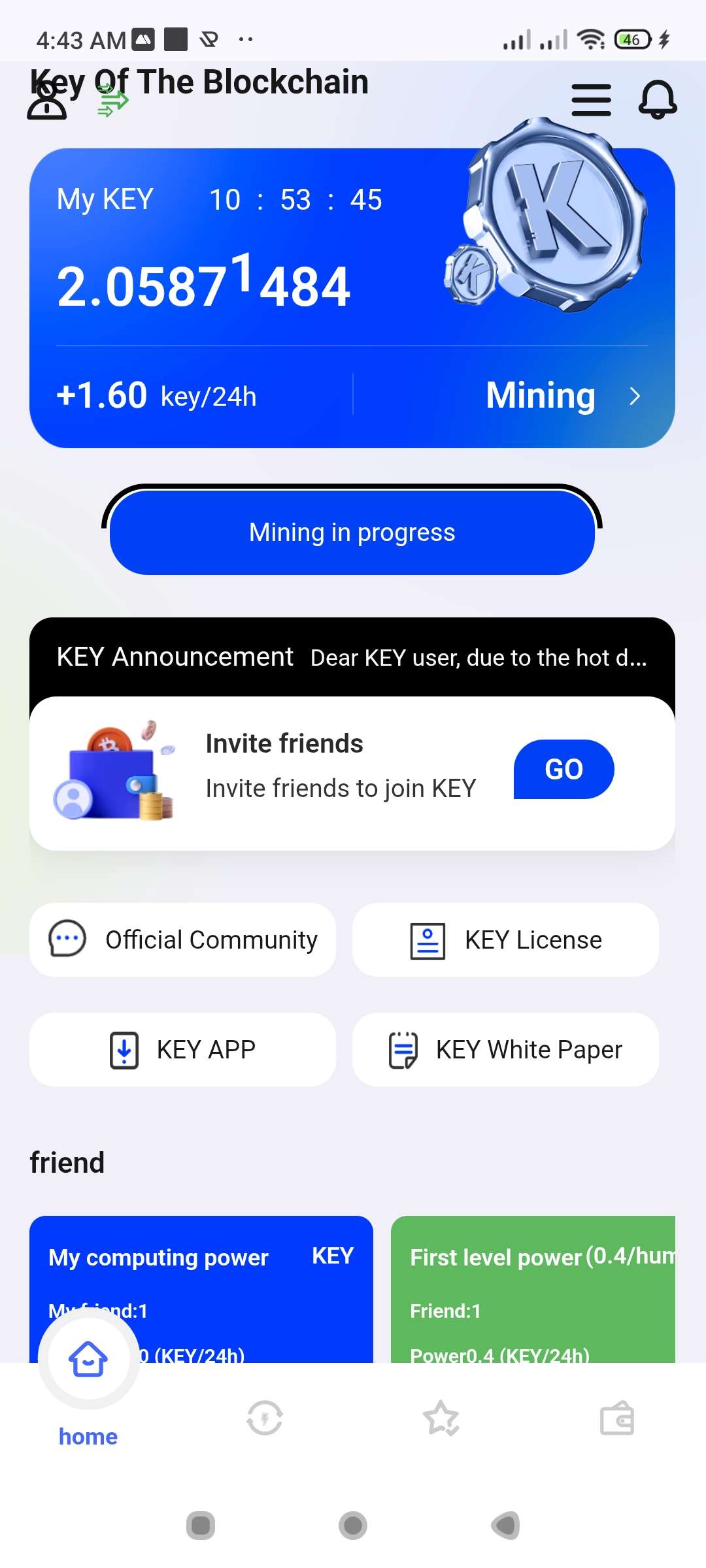The width and height of the screenshot is (706, 1568).
Task: Open Official Community
Action: coord(183,939)
